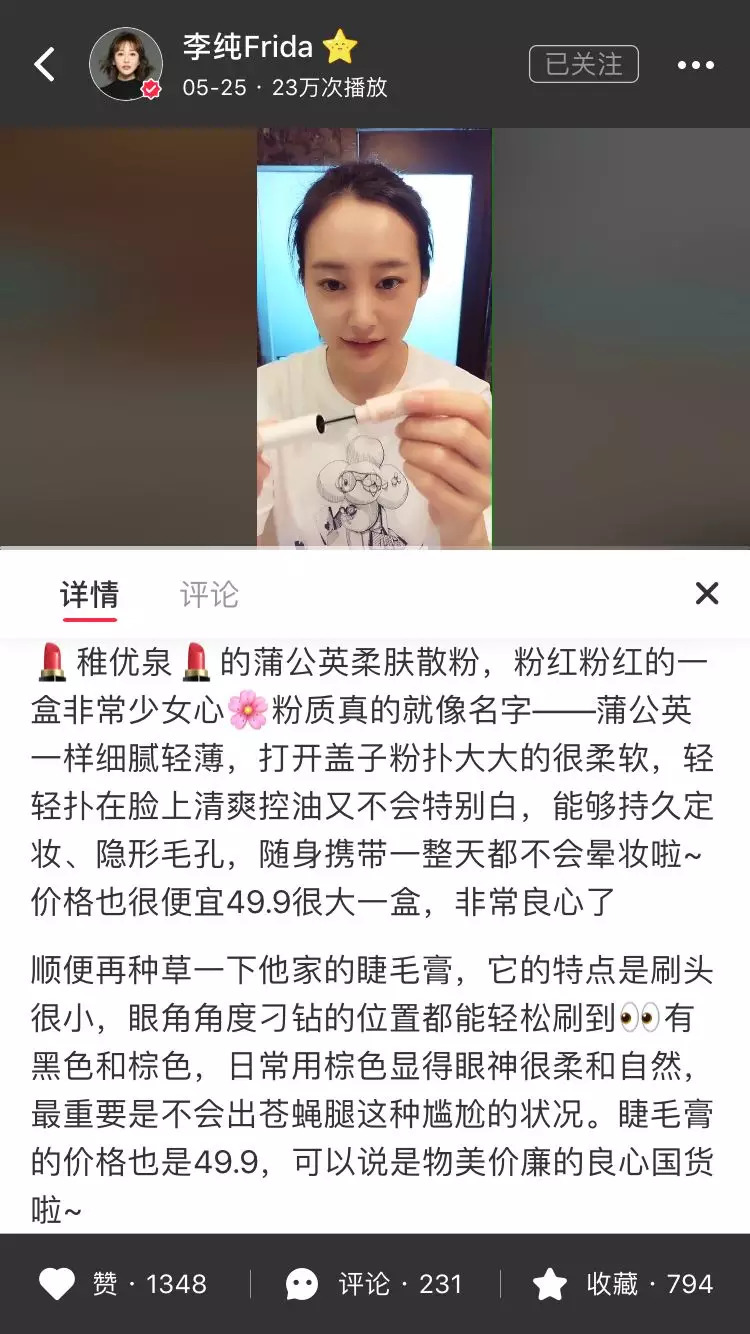The width and height of the screenshot is (750, 1334).
Task: Like the video with the 赞 heart
Action: (121, 1284)
